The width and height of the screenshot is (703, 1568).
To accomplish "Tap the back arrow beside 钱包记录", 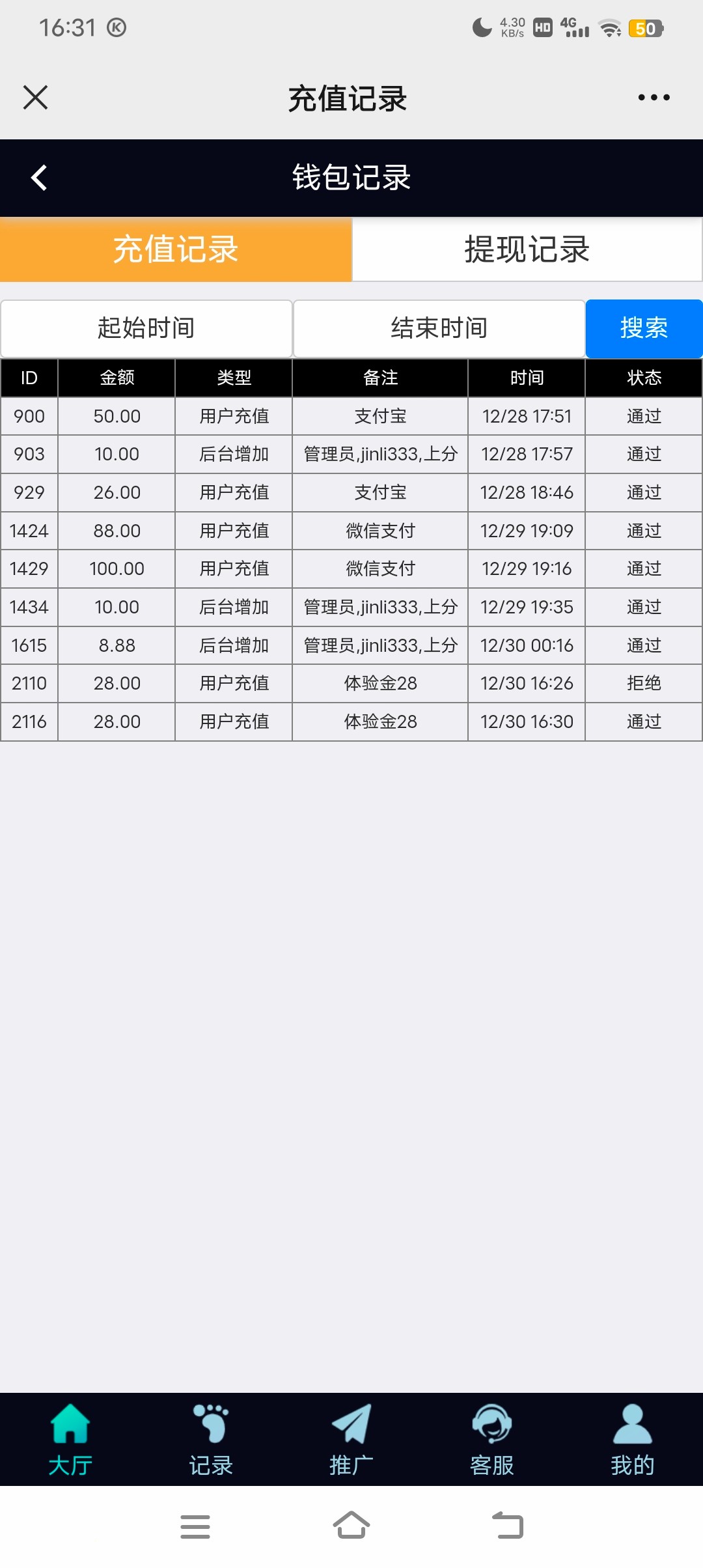I will click(x=37, y=177).
